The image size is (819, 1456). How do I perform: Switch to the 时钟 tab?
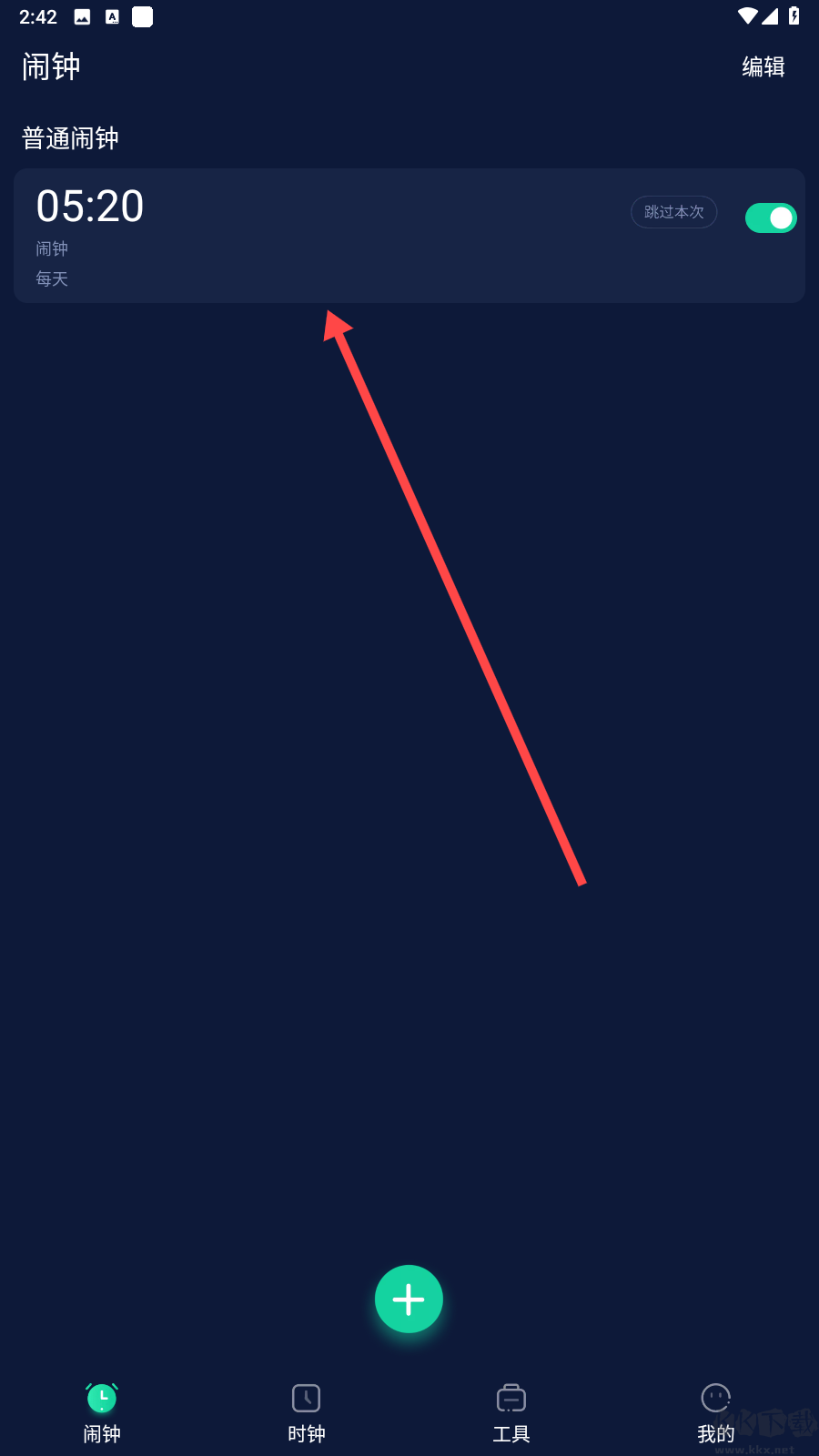307,1412
